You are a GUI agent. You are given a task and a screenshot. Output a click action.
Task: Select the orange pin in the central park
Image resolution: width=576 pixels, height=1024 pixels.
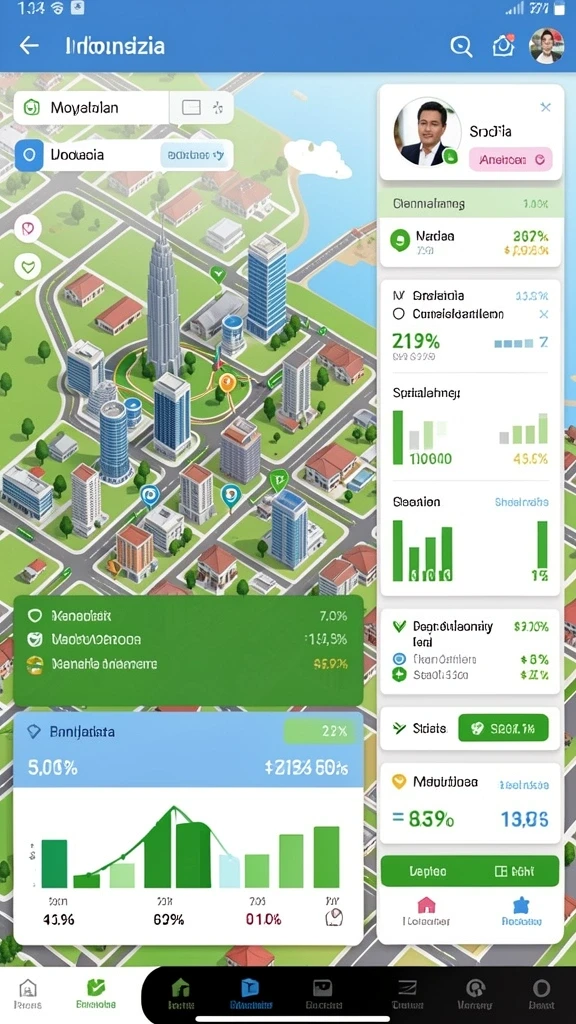point(227,382)
